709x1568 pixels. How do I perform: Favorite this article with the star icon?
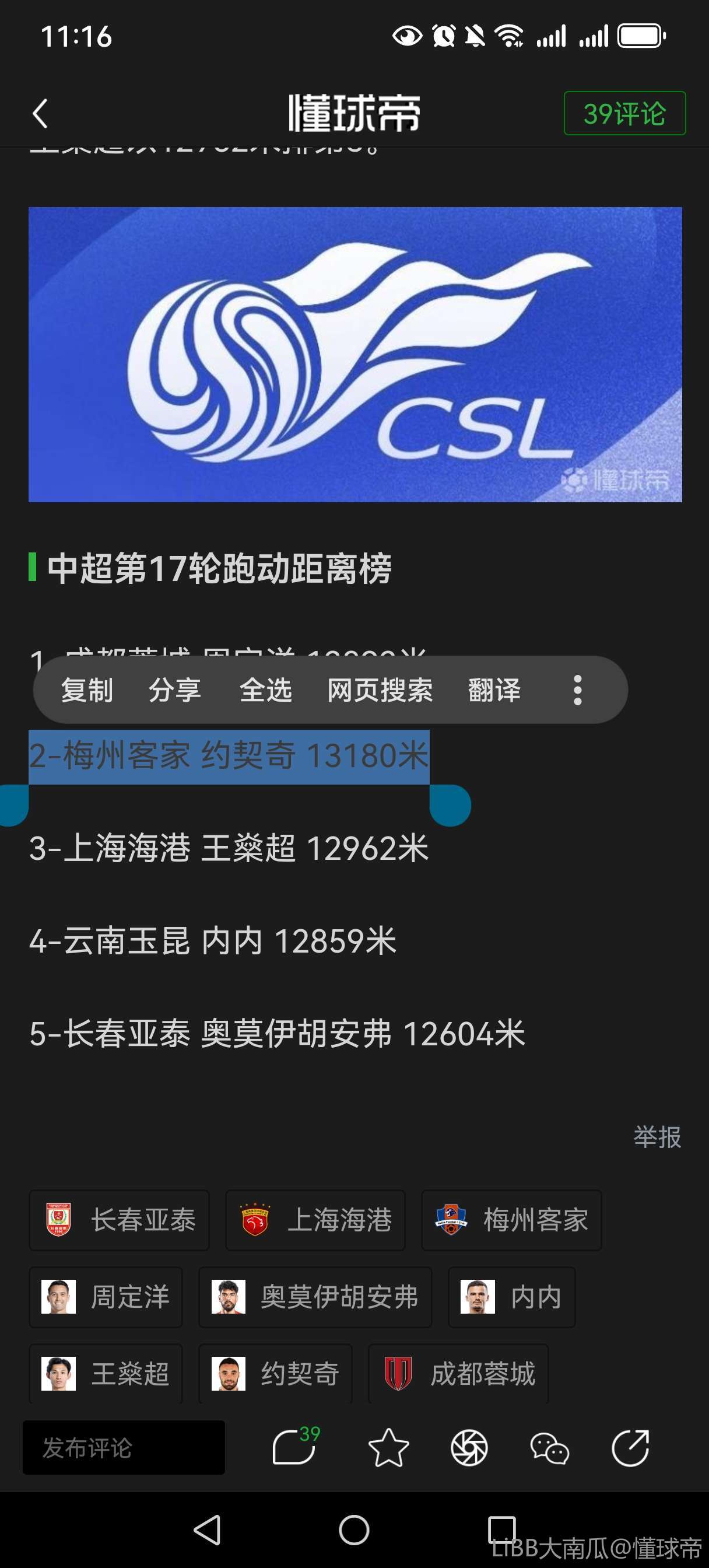(388, 1447)
